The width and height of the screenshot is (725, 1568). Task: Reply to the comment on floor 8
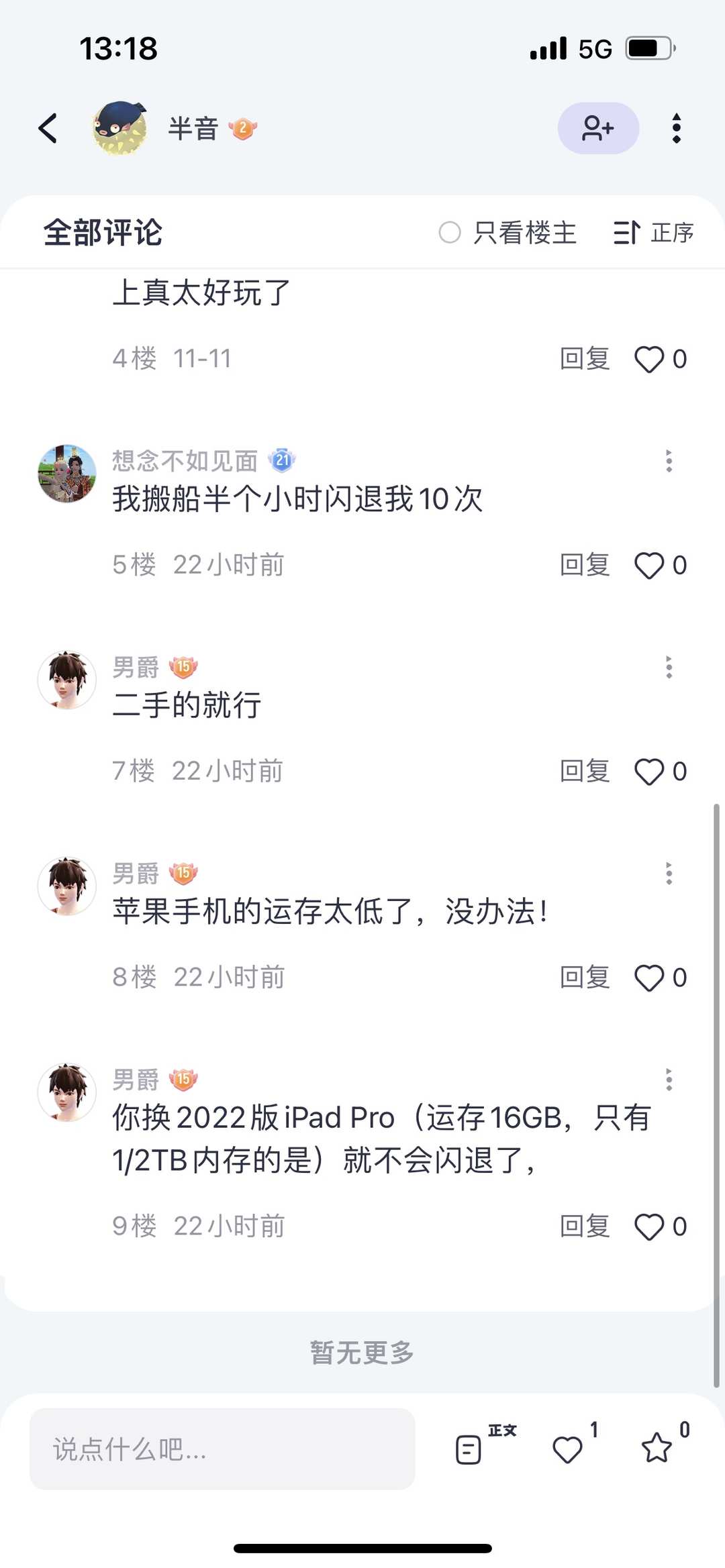coord(583,977)
